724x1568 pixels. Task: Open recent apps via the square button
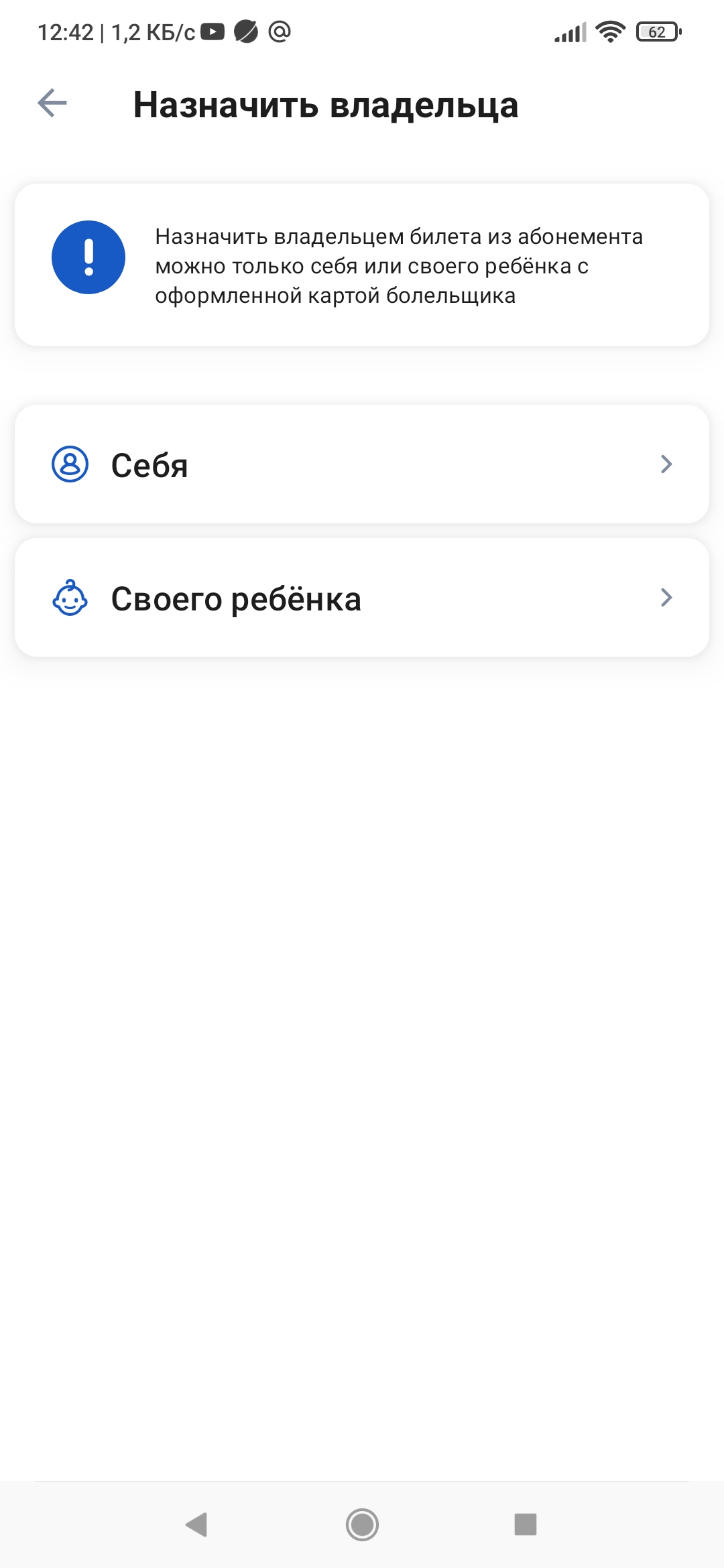526,1524
